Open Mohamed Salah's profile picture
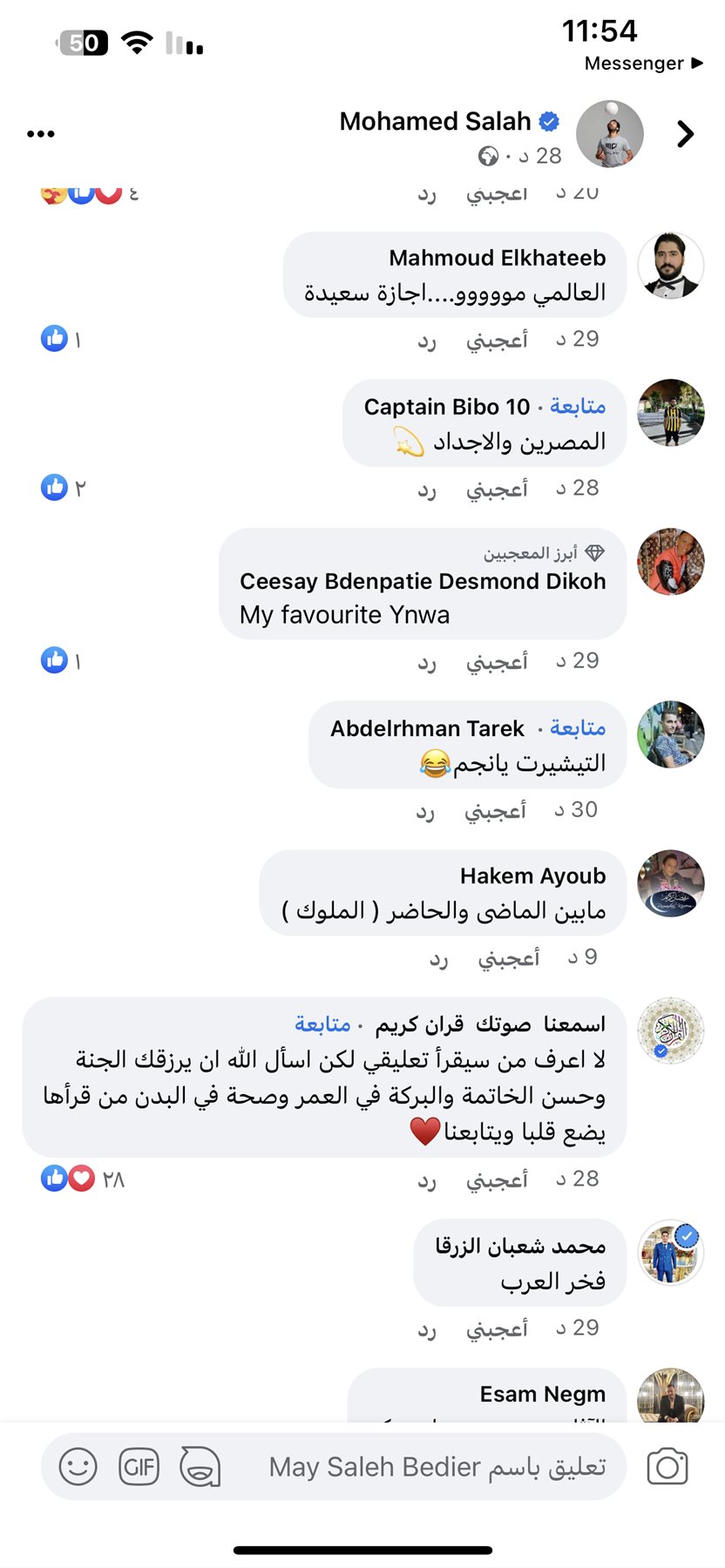 [610, 133]
